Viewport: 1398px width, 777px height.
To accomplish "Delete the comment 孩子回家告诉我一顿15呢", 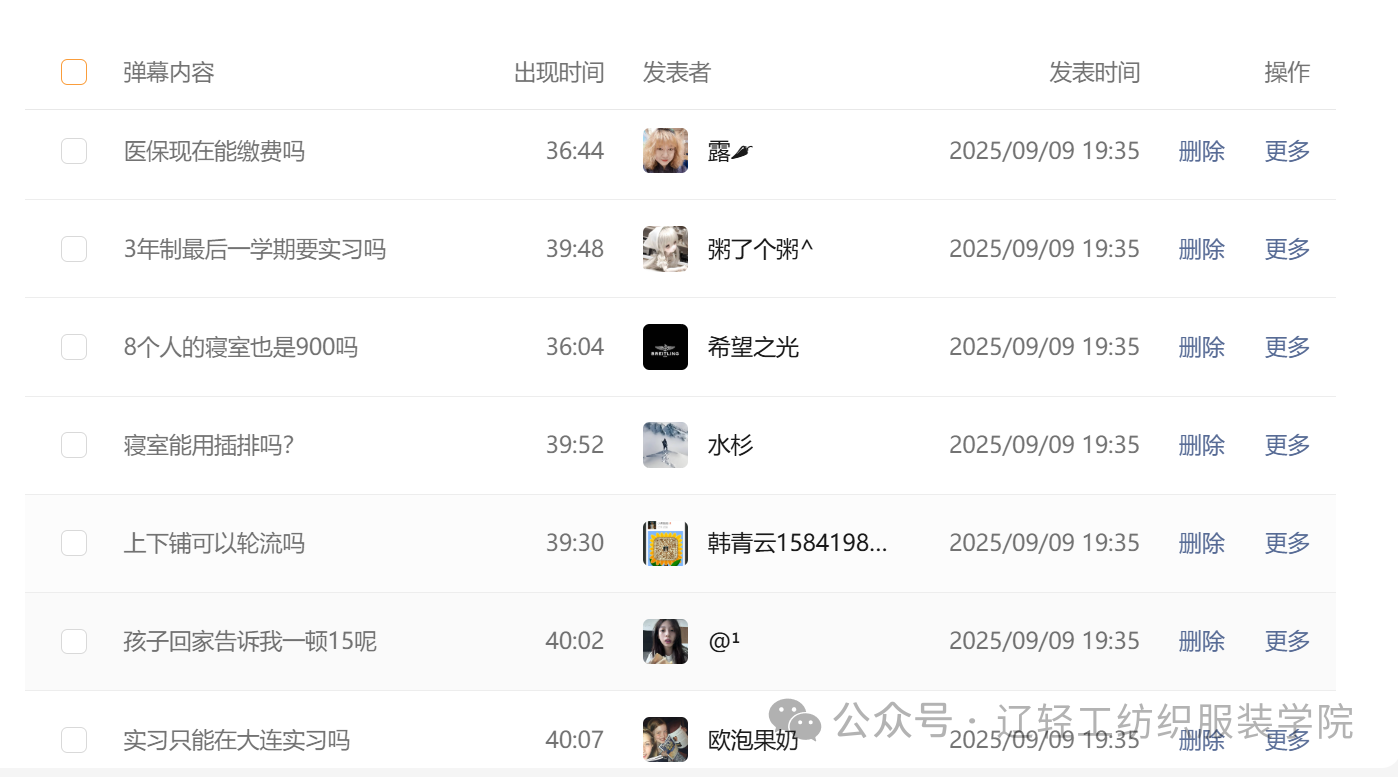I will pyautogui.click(x=1201, y=641).
